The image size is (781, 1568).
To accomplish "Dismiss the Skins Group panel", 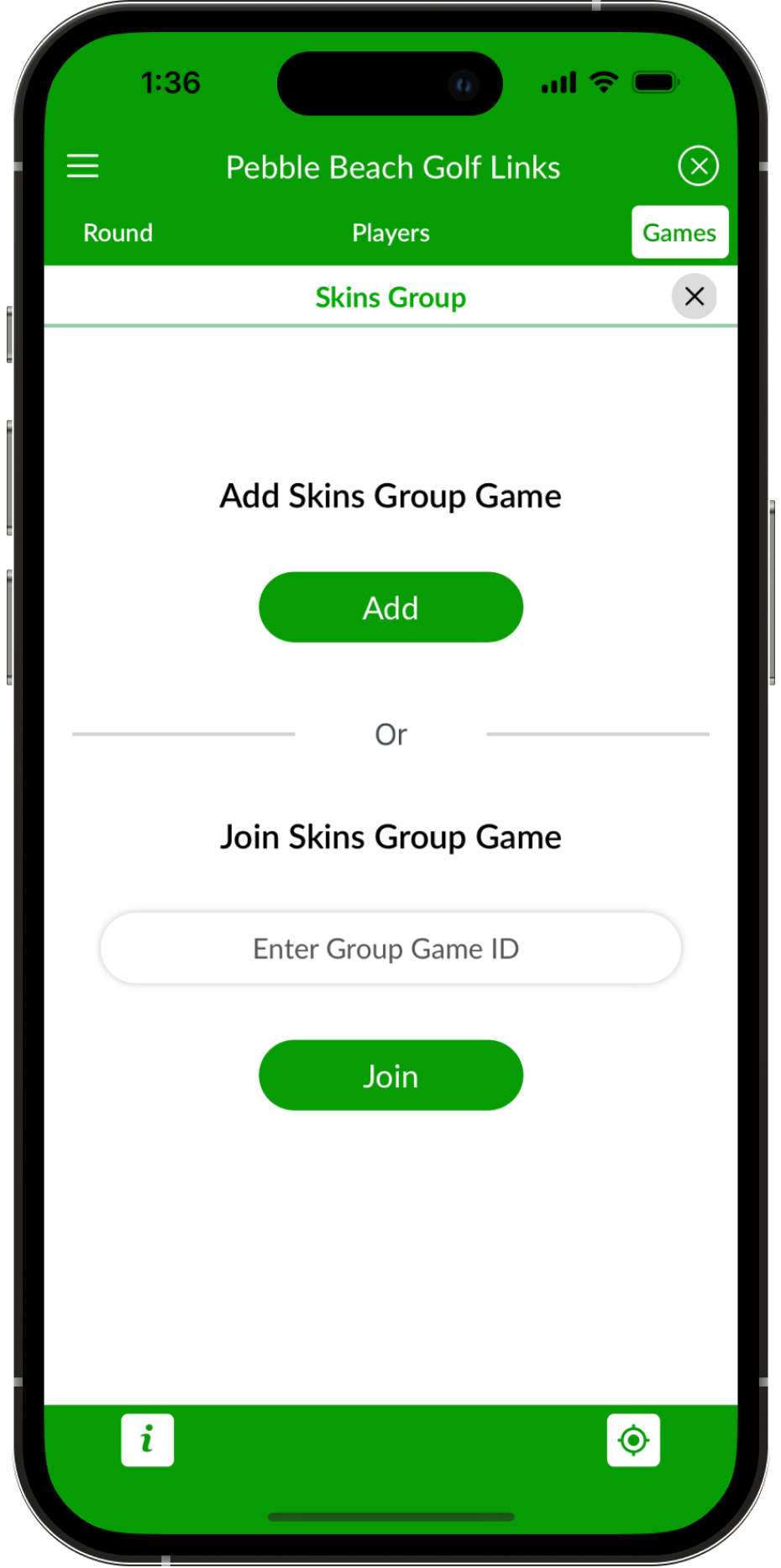I will point(694,297).
